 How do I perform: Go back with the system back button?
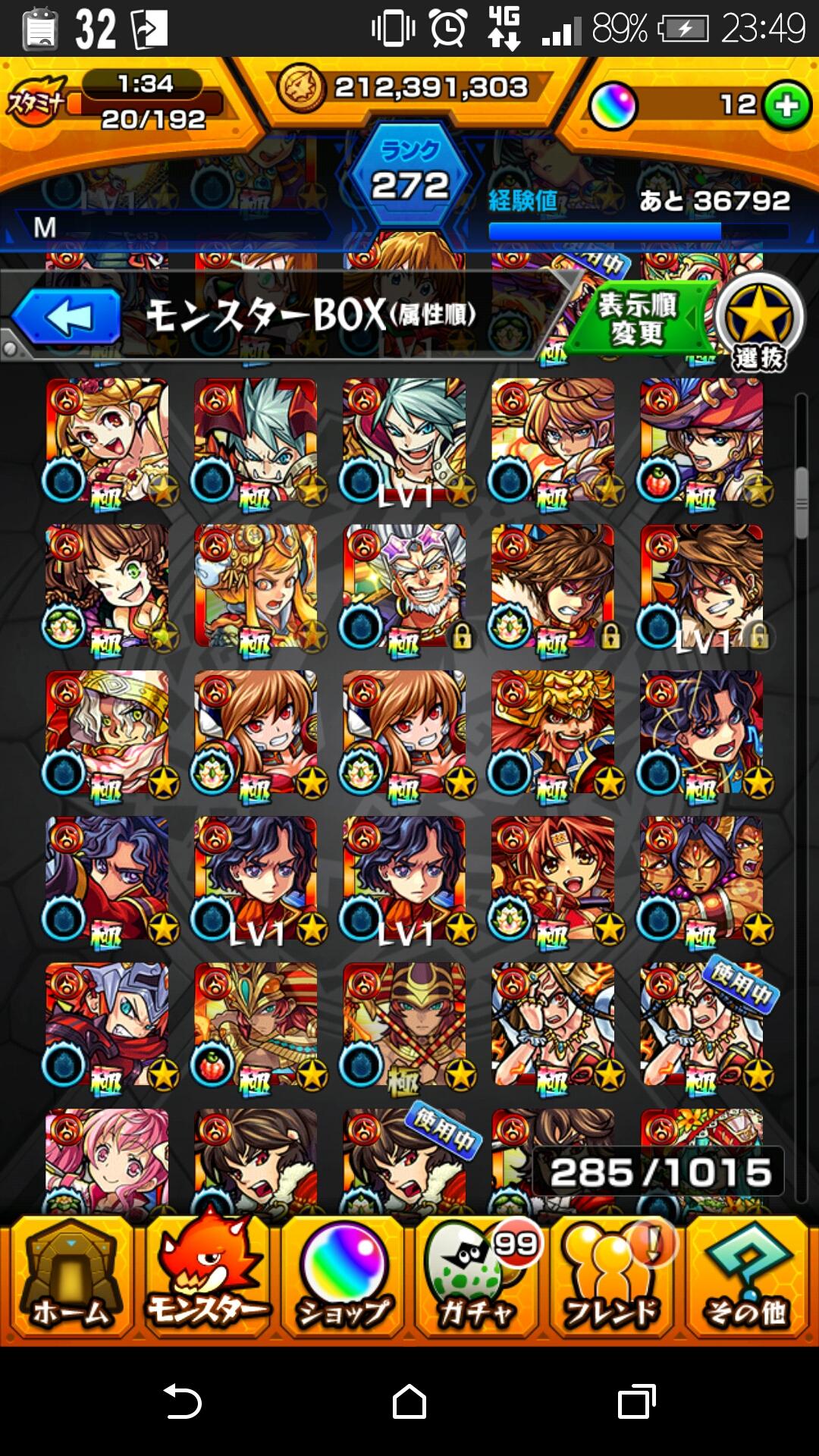182,1401
